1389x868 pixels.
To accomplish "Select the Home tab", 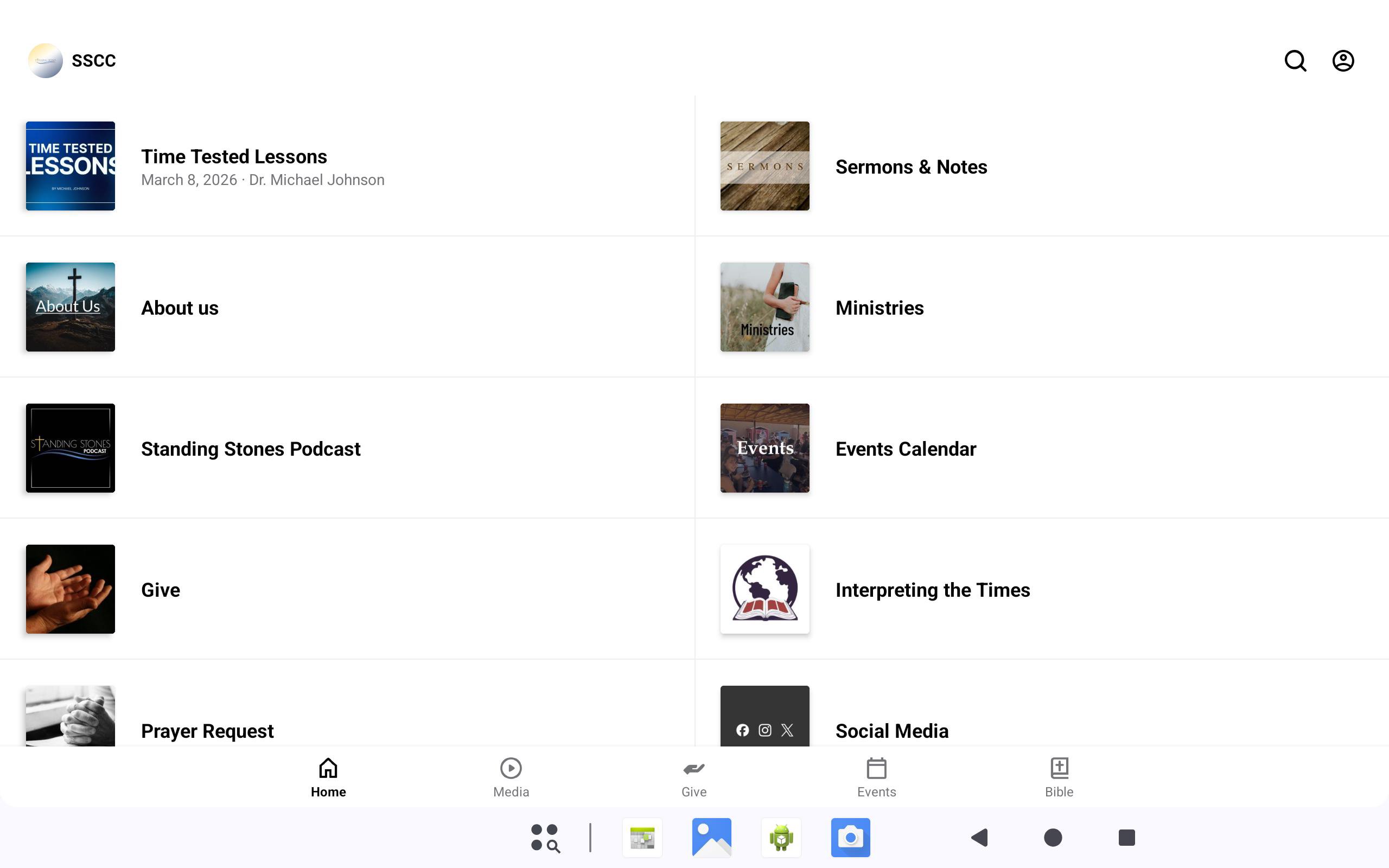I will click(328, 777).
